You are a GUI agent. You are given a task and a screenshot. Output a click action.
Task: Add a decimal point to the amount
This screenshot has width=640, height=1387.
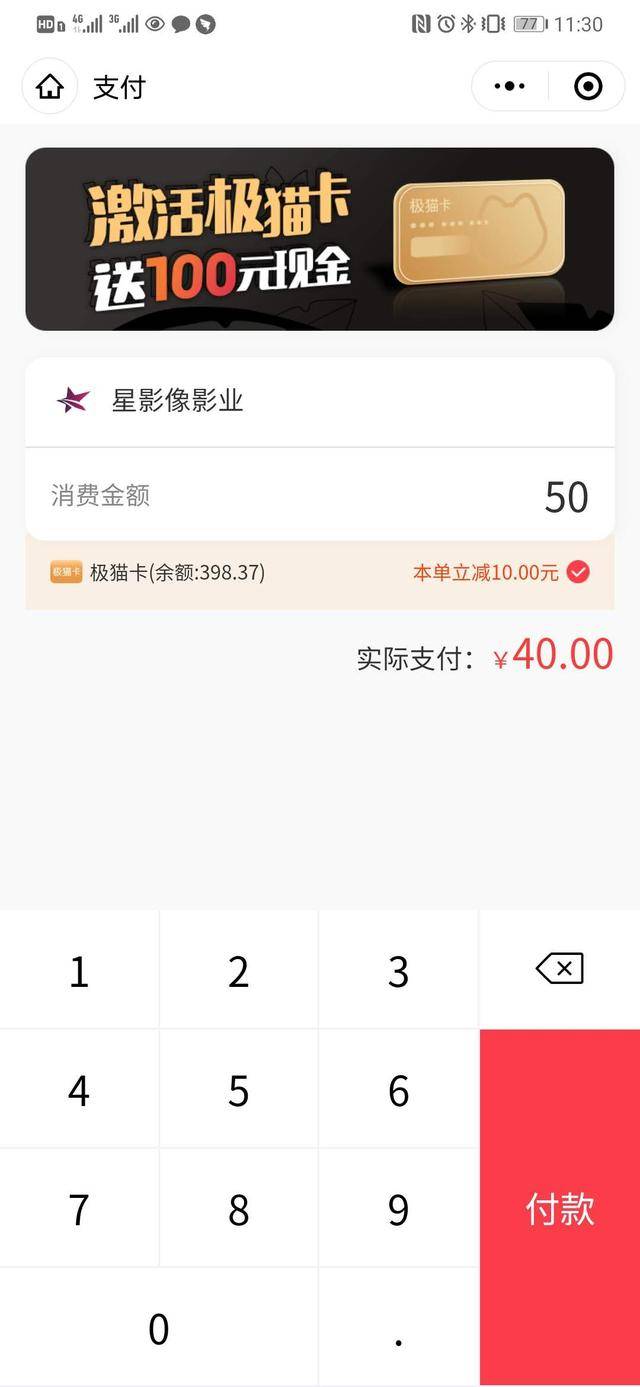pyautogui.click(x=398, y=1328)
